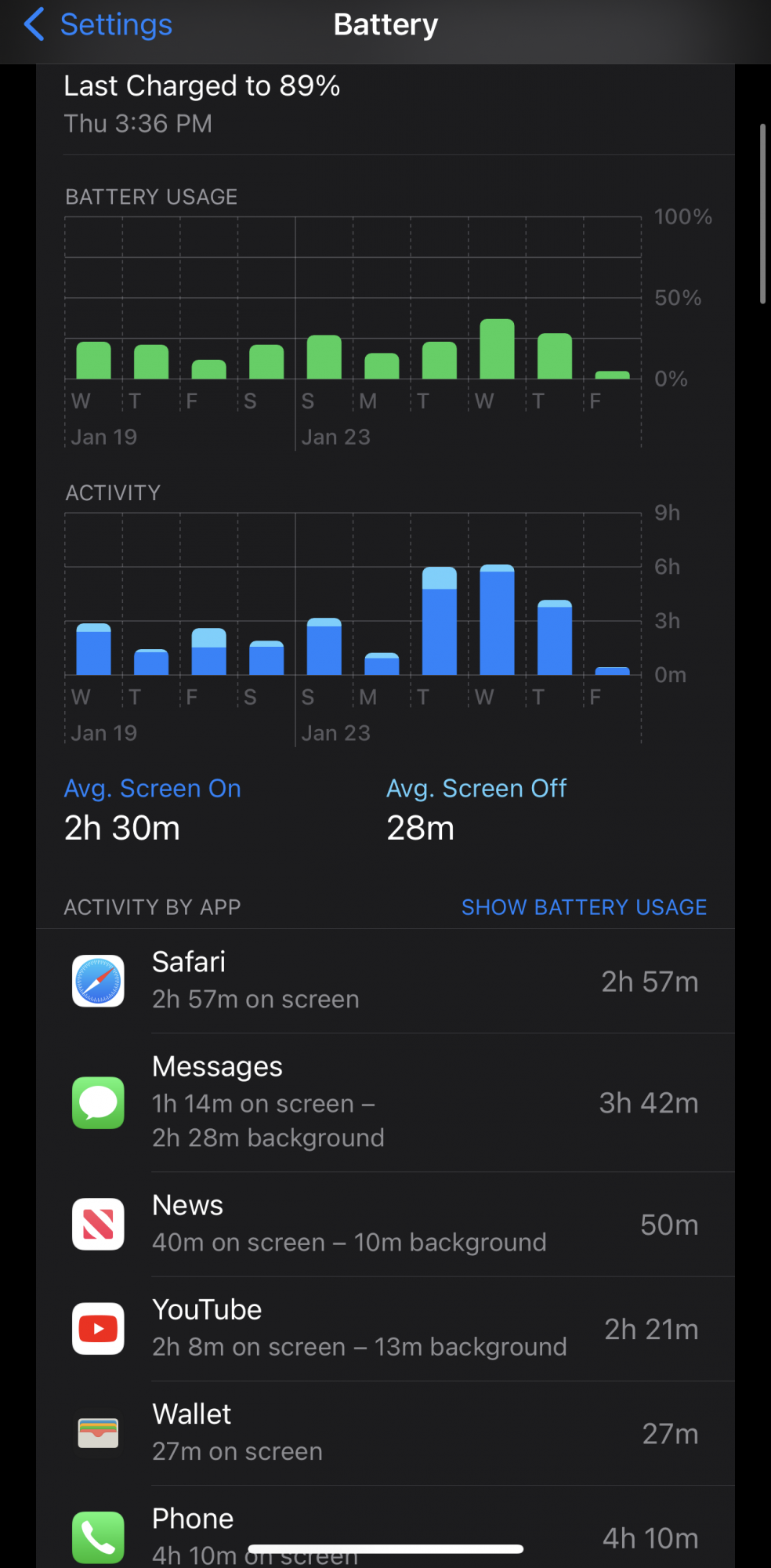Screen dimensions: 771x1568
Task: Tap the Wallet app row
Action: pos(384,1432)
